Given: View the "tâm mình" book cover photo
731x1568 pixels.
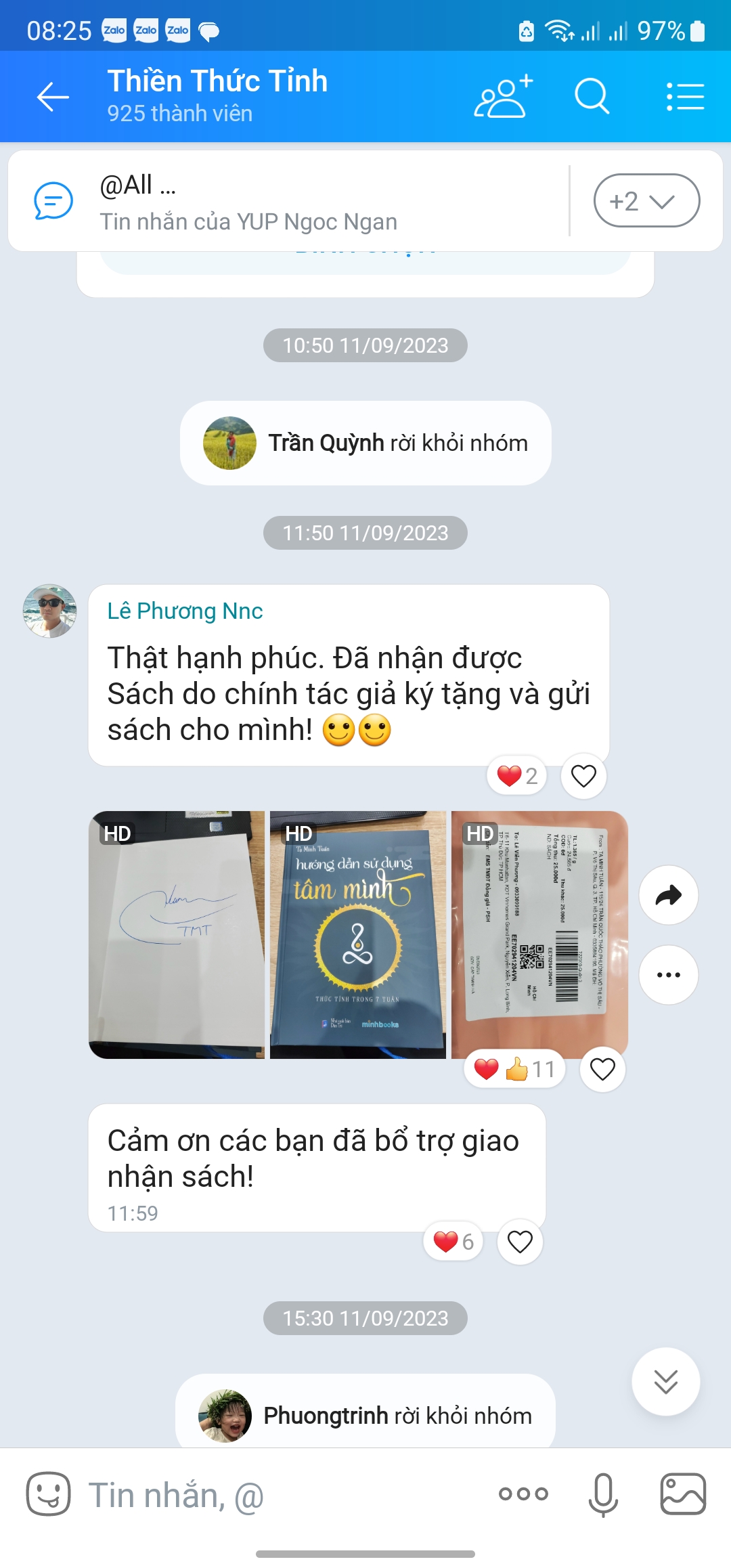Looking at the screenshot, I should (x=358, y=935).
